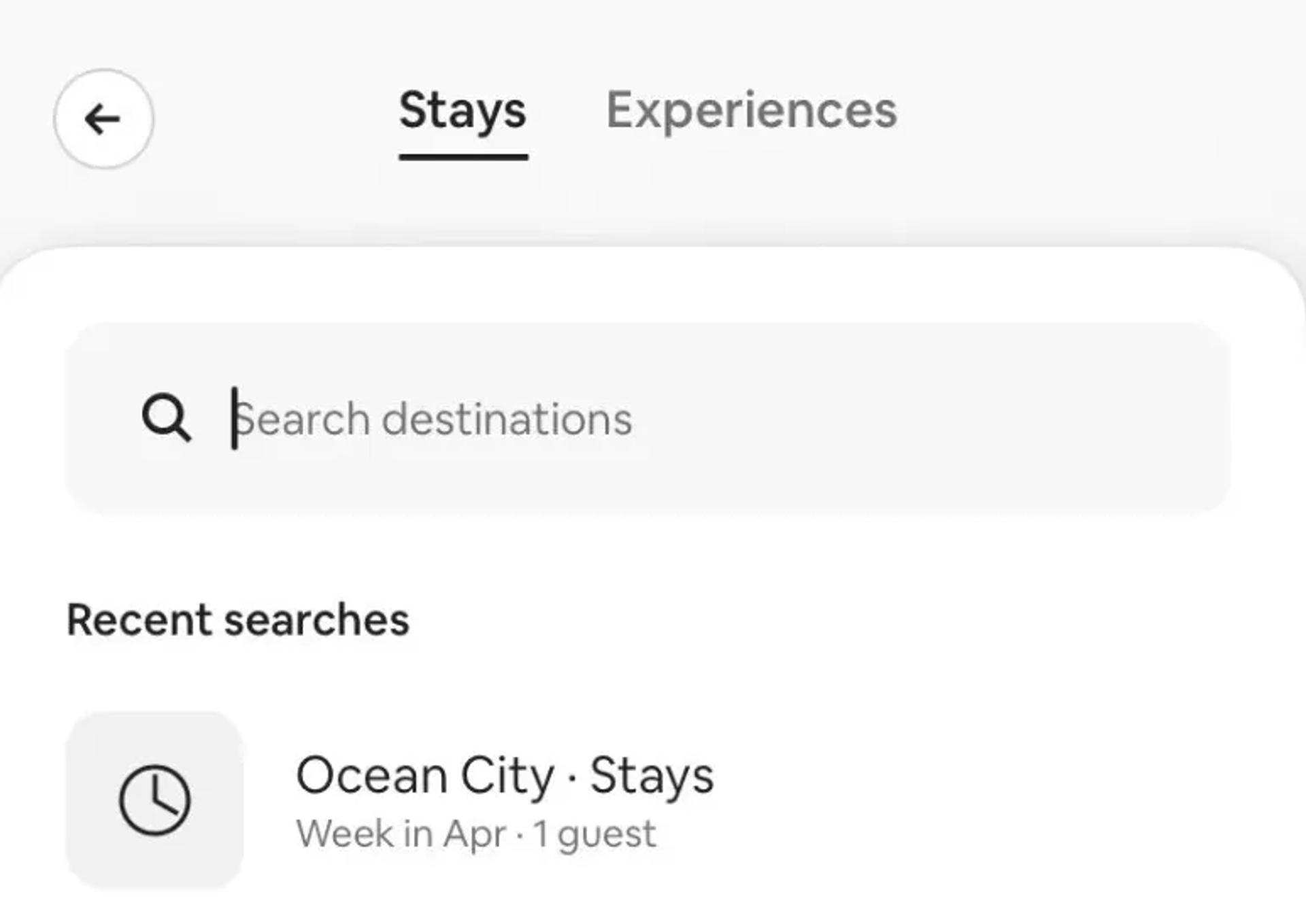Open the recent Ocean City Stays search
Screen dimensions: 1306x924
point(503,799)
